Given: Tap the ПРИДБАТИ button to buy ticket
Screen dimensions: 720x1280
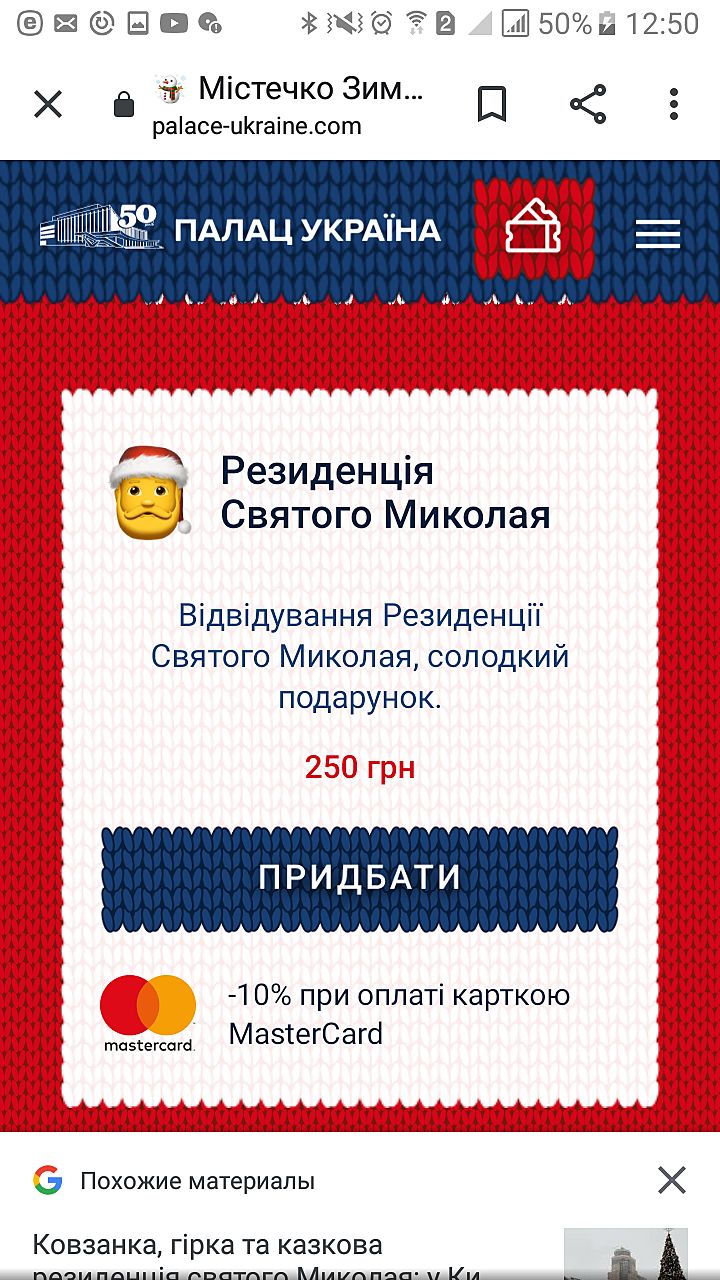Looking at the screenshot, I should click(x=360, y=878).
